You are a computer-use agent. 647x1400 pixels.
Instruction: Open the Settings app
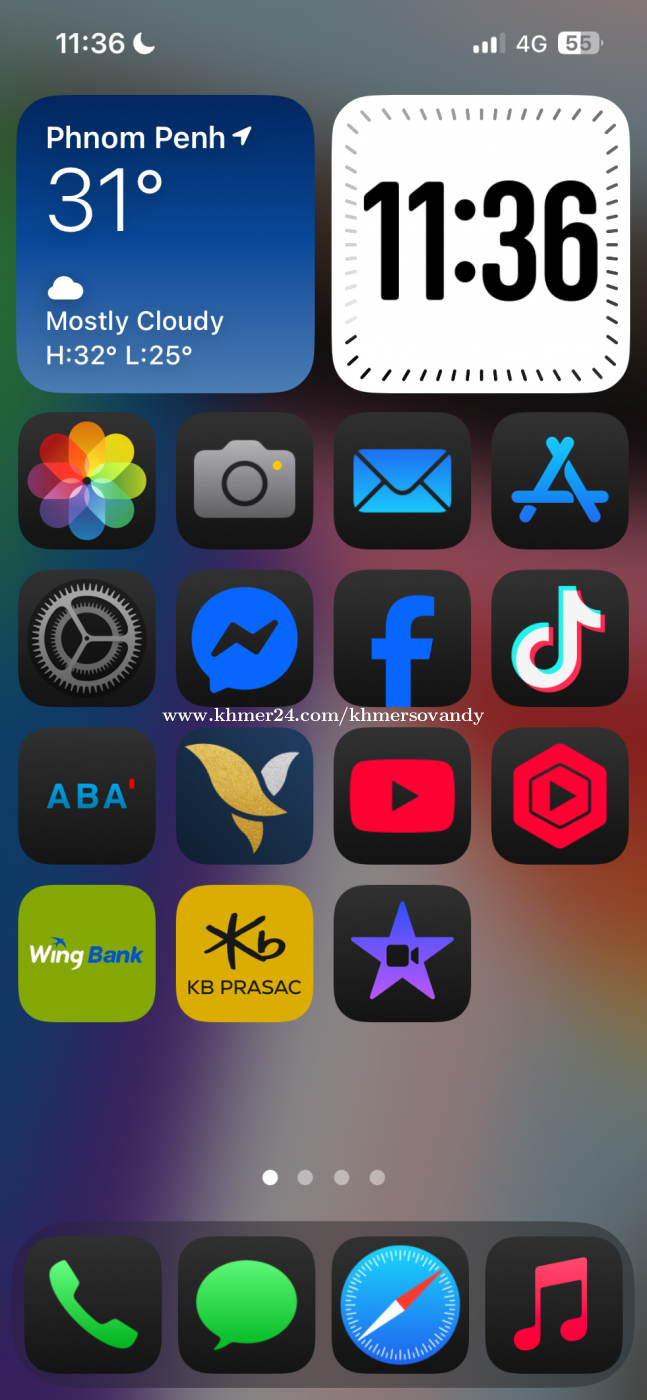[87, 638]
